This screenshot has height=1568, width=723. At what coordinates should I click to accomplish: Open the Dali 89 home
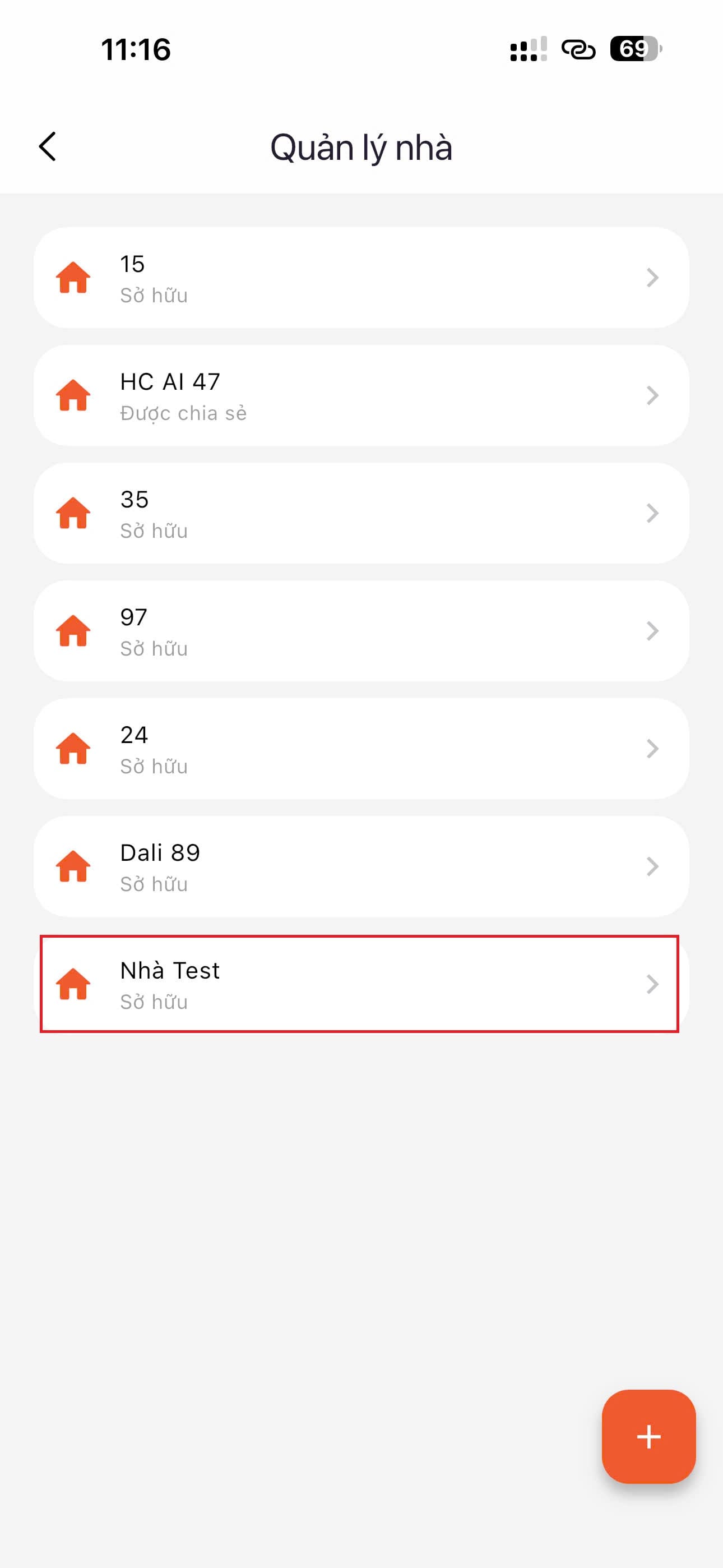pyautogui.click(x=361, y=866)
